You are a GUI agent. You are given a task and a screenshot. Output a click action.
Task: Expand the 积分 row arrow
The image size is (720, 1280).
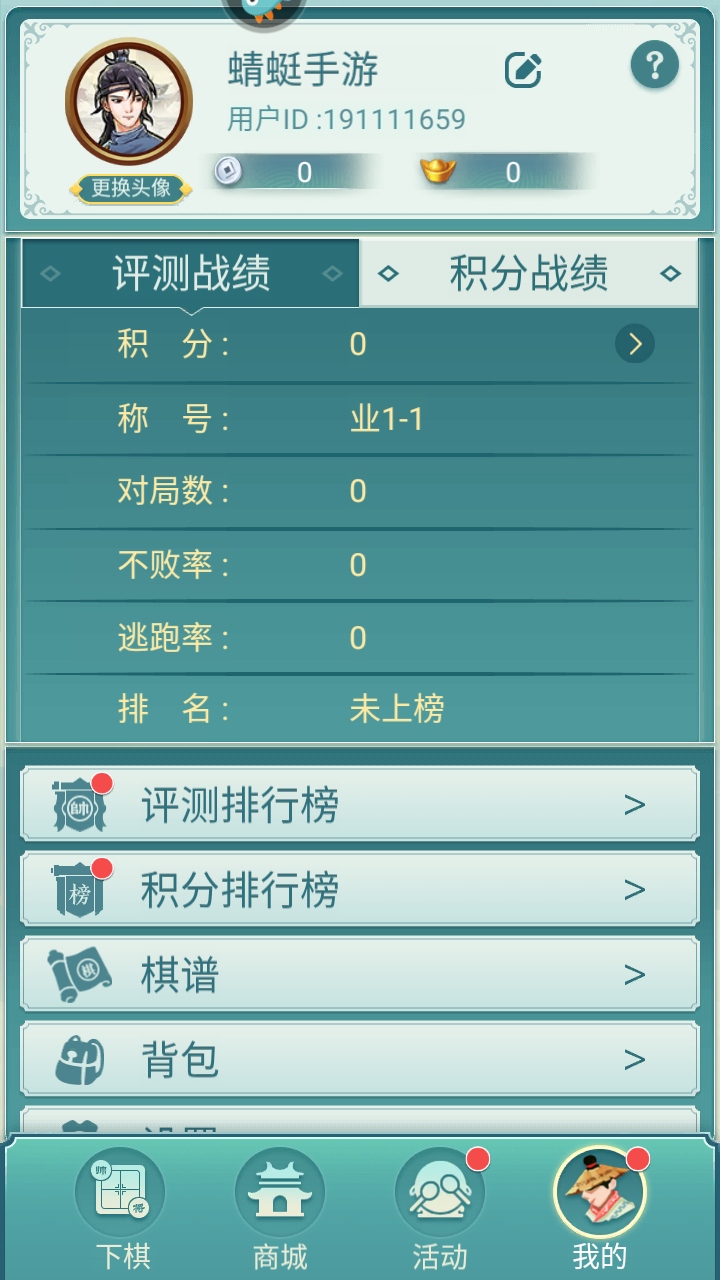(x=635, y=344)
